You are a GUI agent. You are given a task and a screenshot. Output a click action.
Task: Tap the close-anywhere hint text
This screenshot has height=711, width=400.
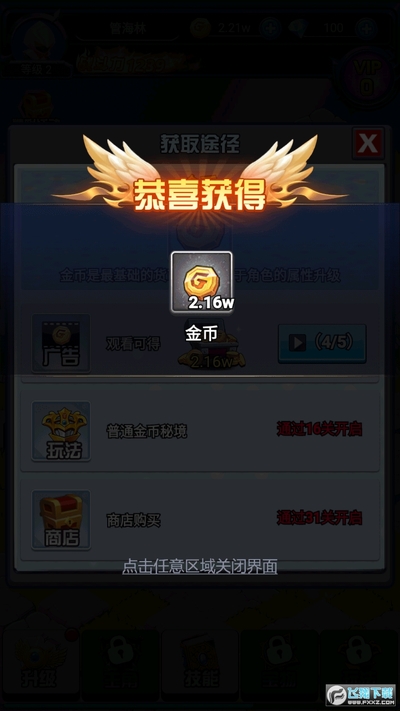coord(200,566)
